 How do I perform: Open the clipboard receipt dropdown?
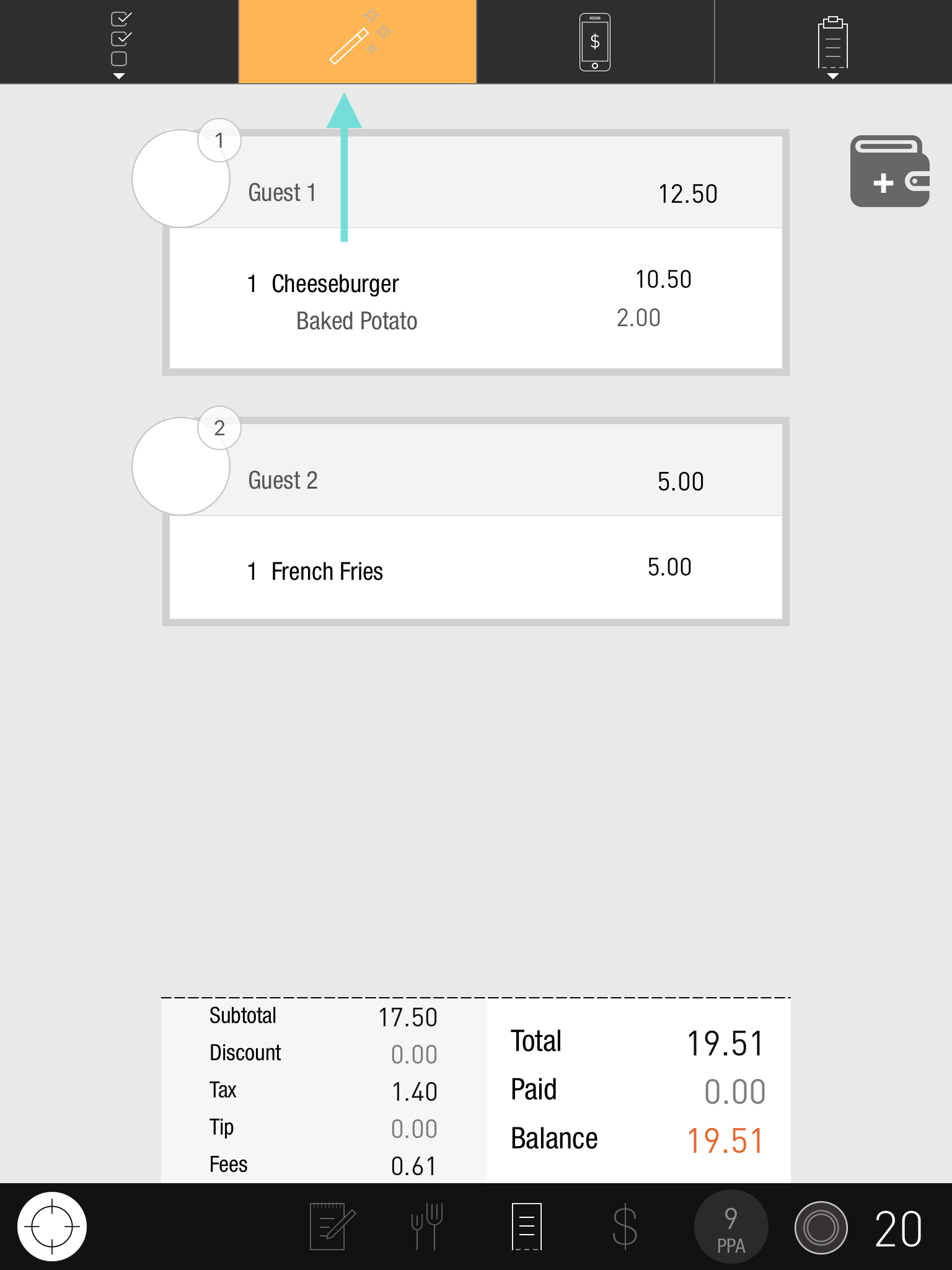click(x=832, y=43)
